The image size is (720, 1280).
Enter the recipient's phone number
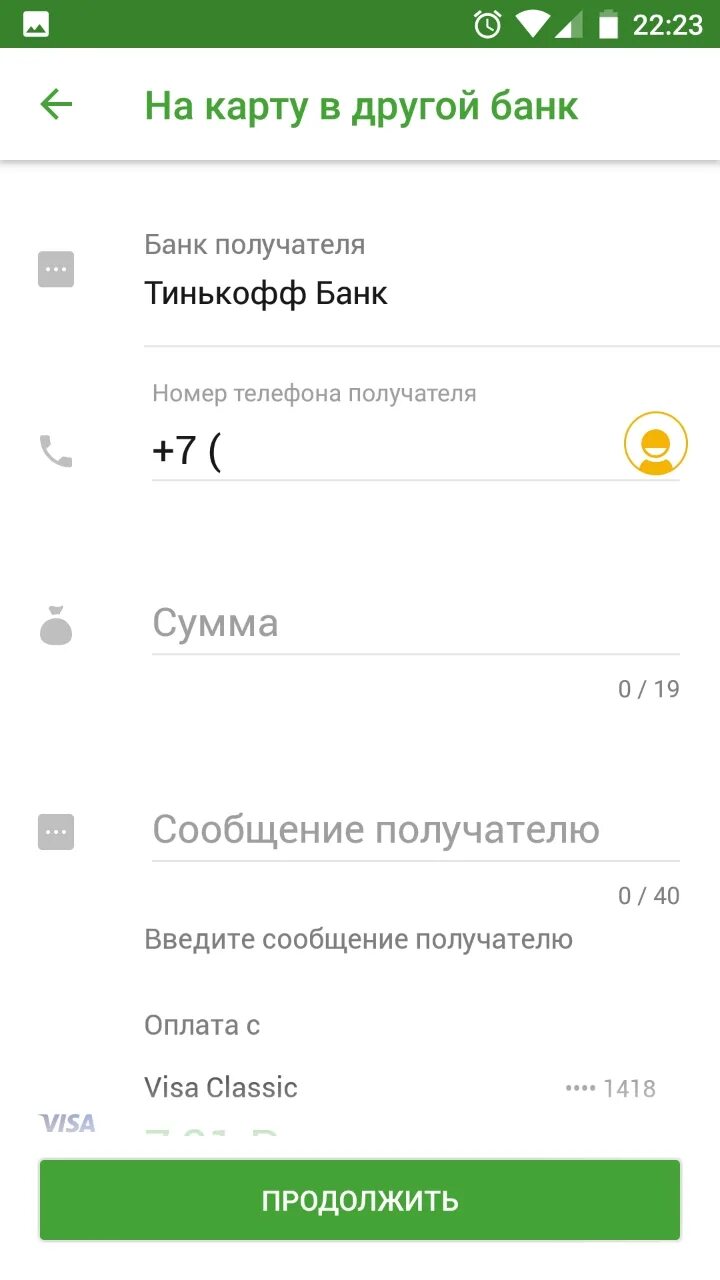[x=380, y=451]
